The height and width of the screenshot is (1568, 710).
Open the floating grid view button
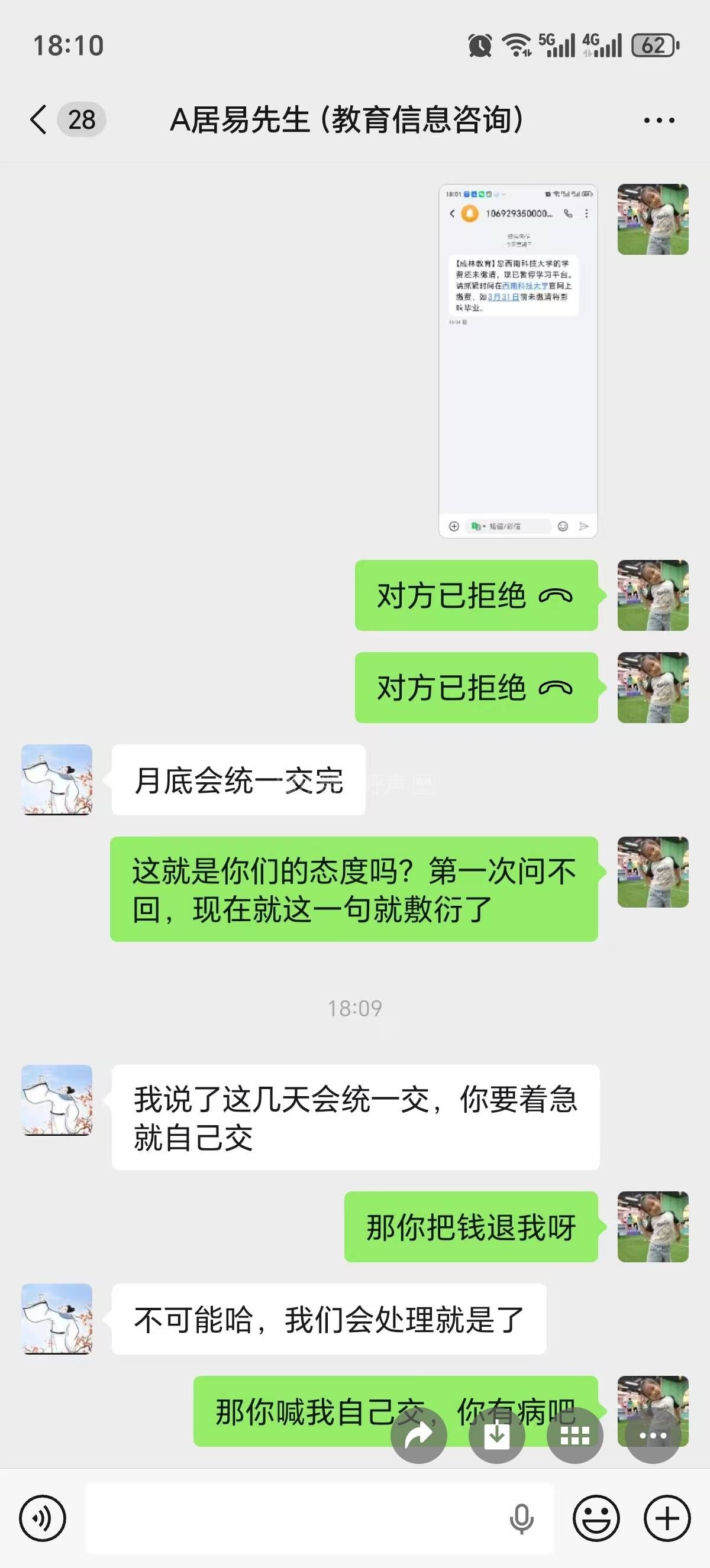click(575, 1436)
